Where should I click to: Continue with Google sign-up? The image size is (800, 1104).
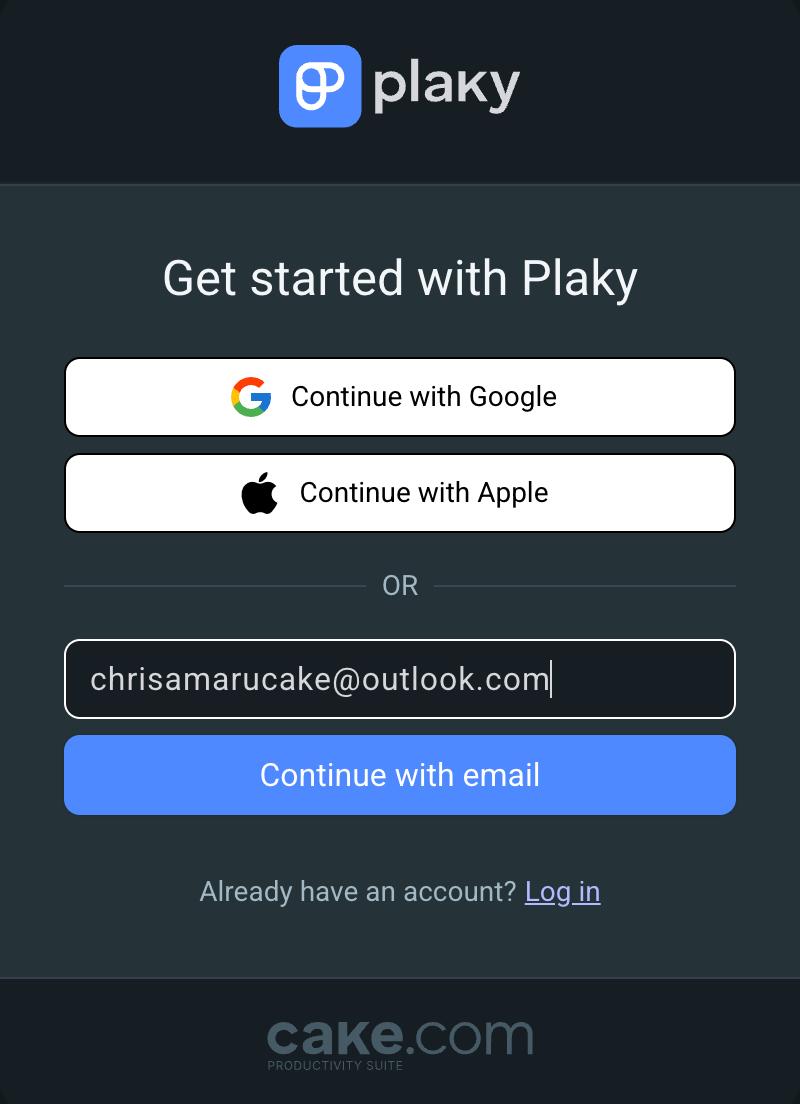tap(400, 397)
